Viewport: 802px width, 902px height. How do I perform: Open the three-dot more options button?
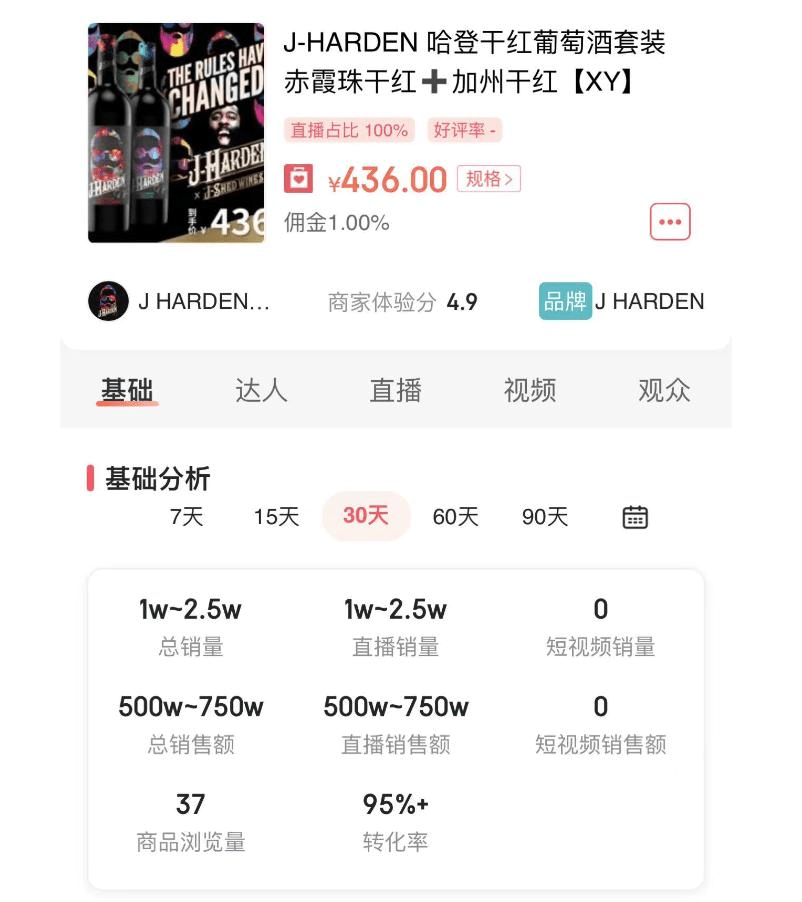pos(669,222)
